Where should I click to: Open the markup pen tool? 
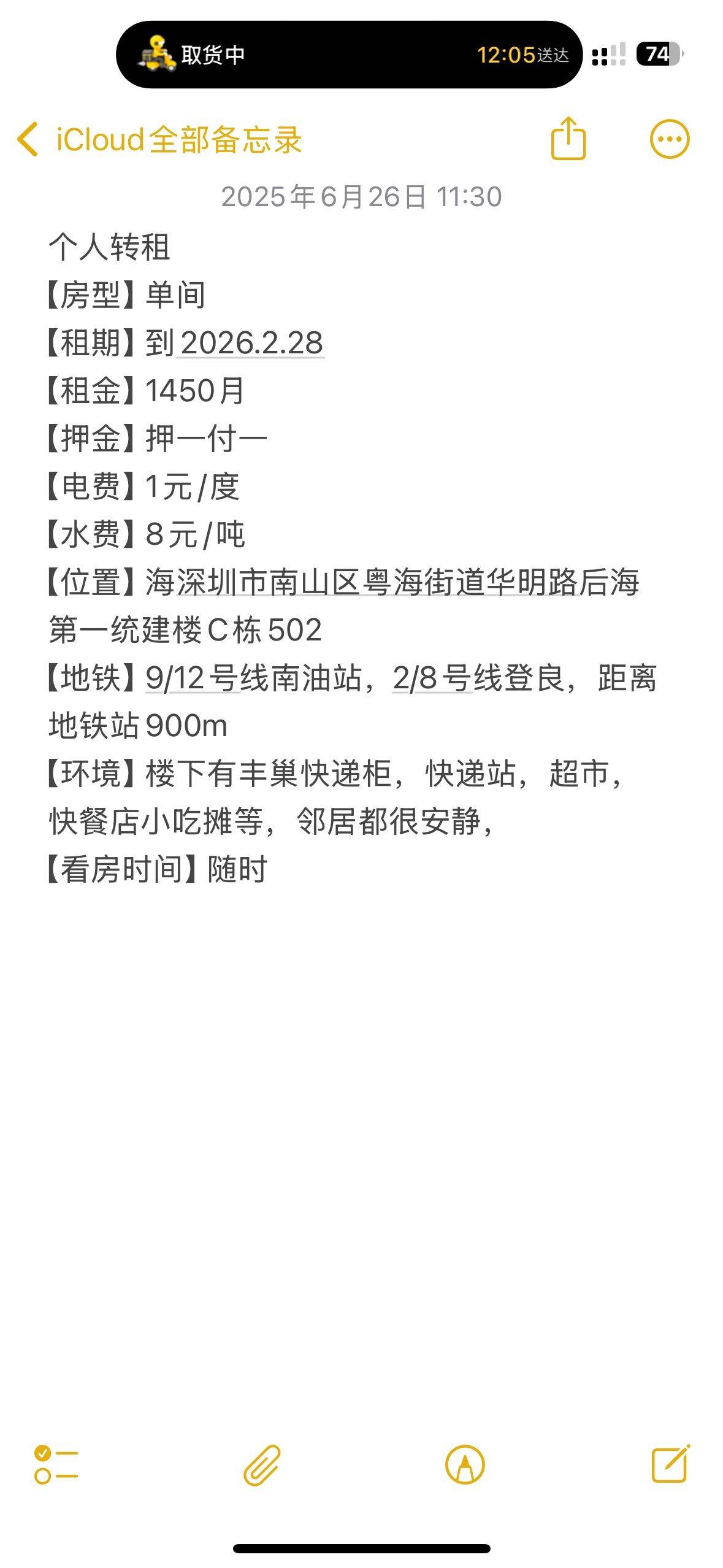[x=465, y=1465]
